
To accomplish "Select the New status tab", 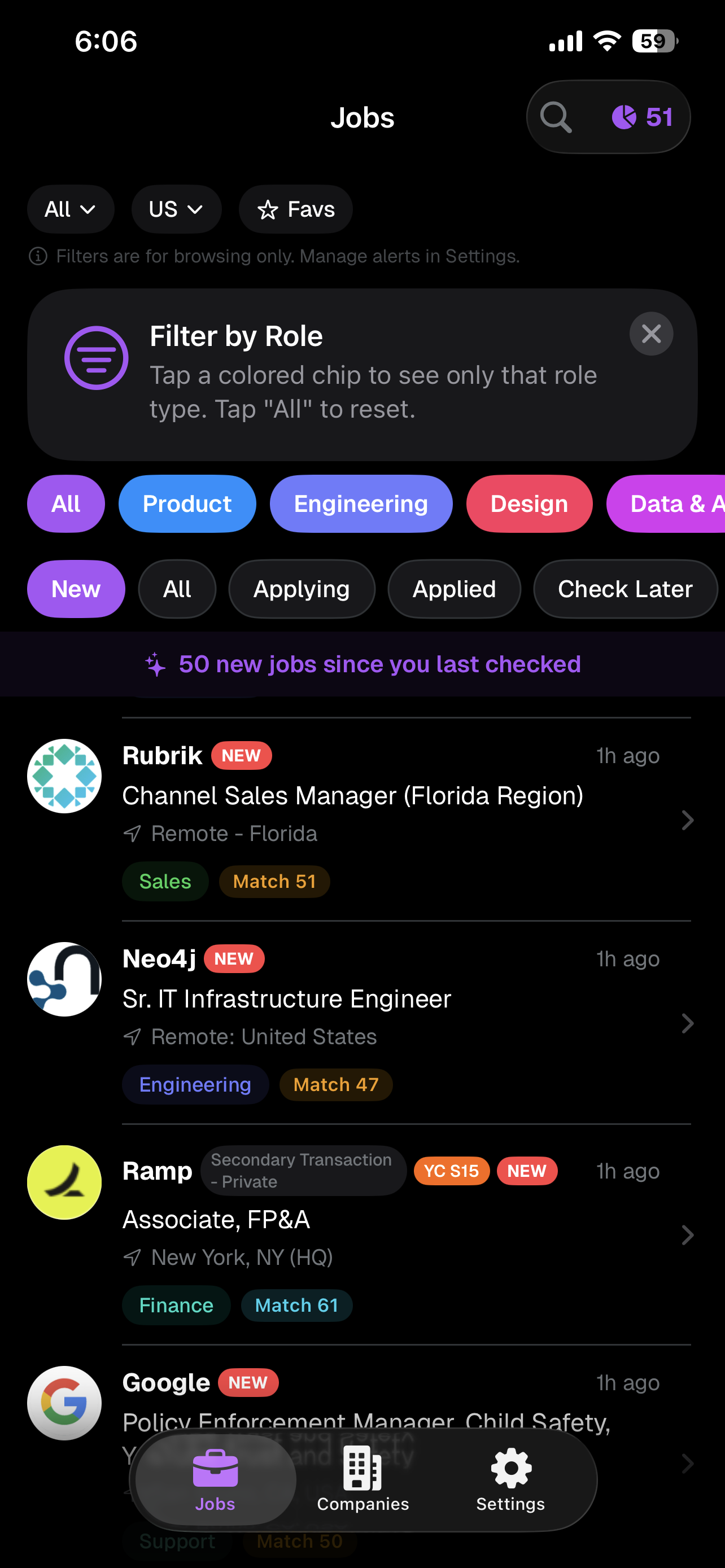I will (76, 589).
